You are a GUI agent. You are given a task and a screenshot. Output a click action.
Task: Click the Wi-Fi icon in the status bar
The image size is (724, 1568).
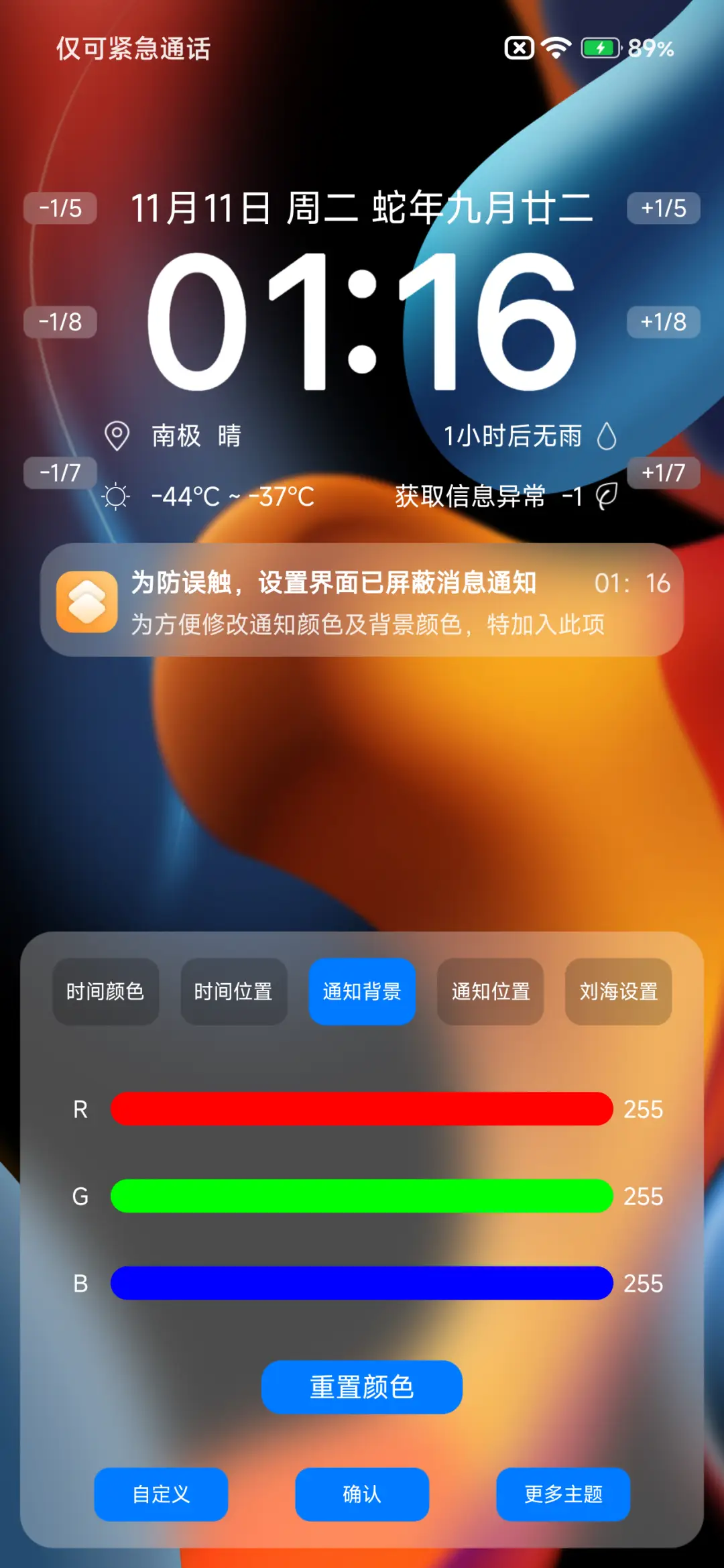(556, 47)
